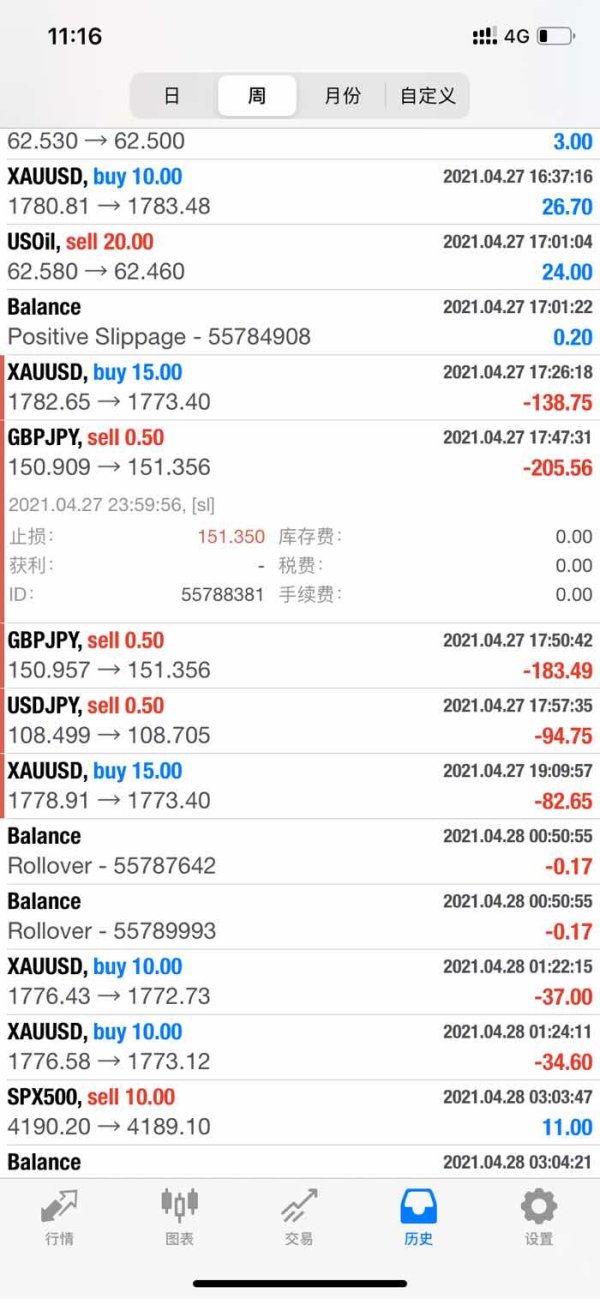Expand the XAUUSD buy 10.00 trade at 01:22:15
600x1299 pixels.
pyautogui.click(x=300, y=981)
